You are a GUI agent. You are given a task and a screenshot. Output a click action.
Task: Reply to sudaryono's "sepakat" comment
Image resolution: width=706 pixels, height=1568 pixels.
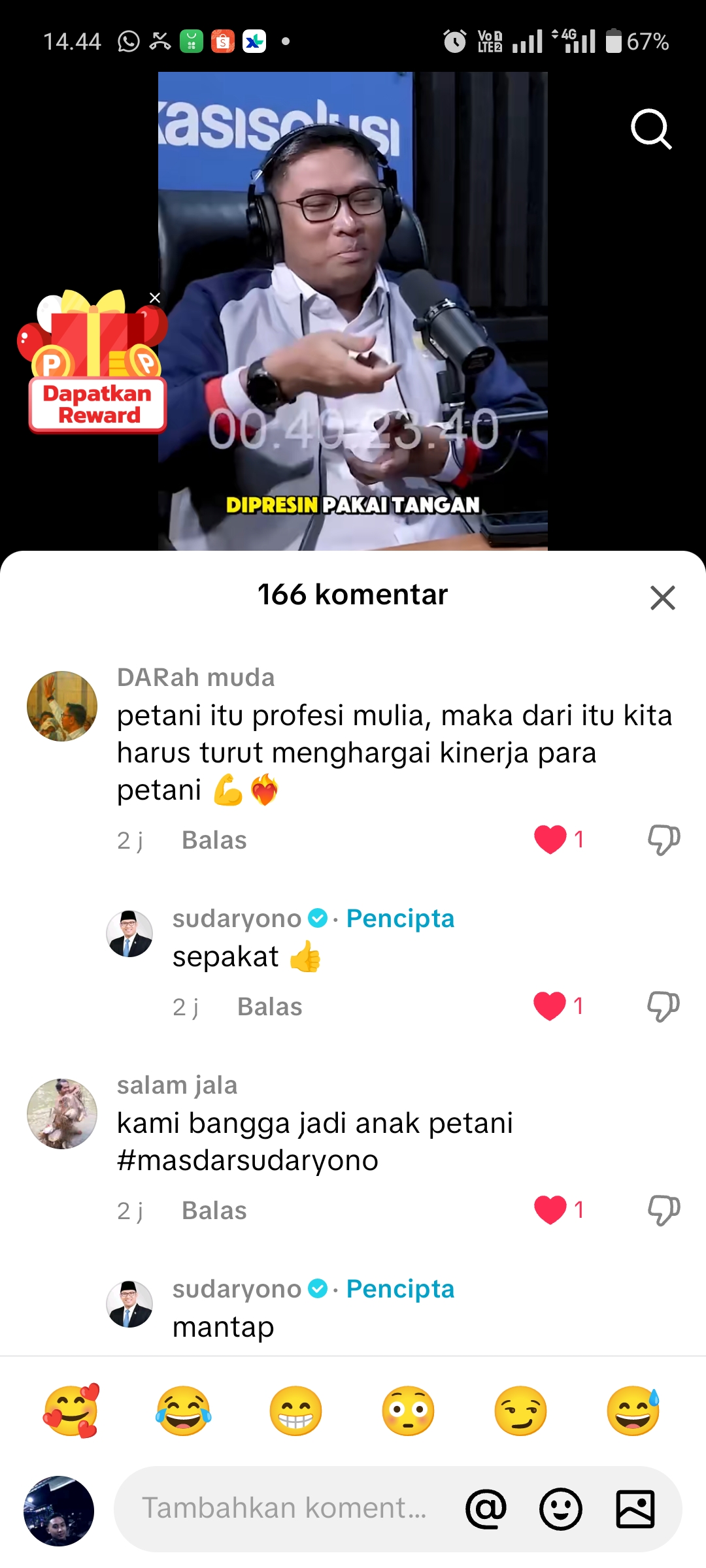[269, 1007]
